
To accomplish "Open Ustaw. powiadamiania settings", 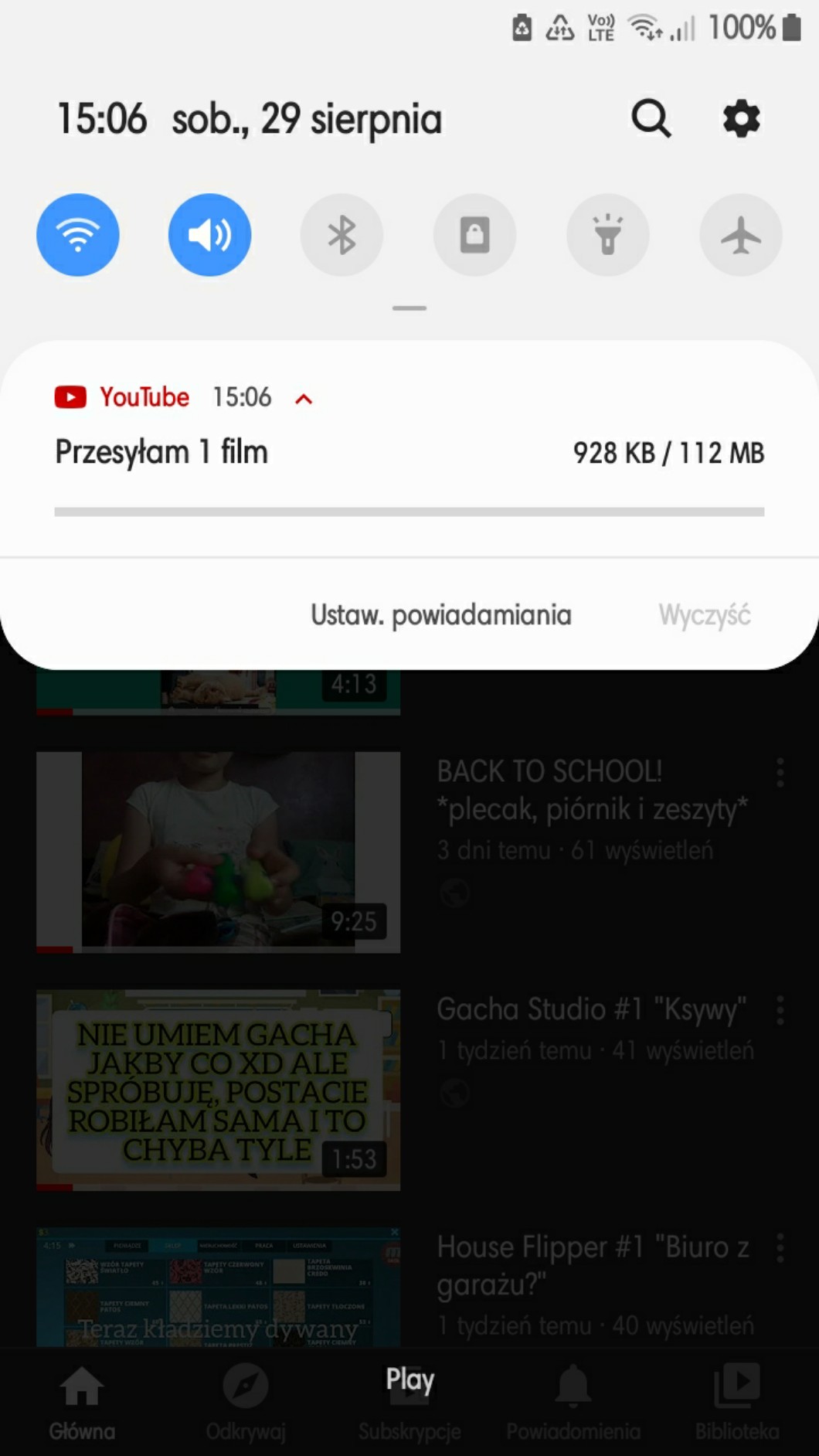I will tap(441, 615).
